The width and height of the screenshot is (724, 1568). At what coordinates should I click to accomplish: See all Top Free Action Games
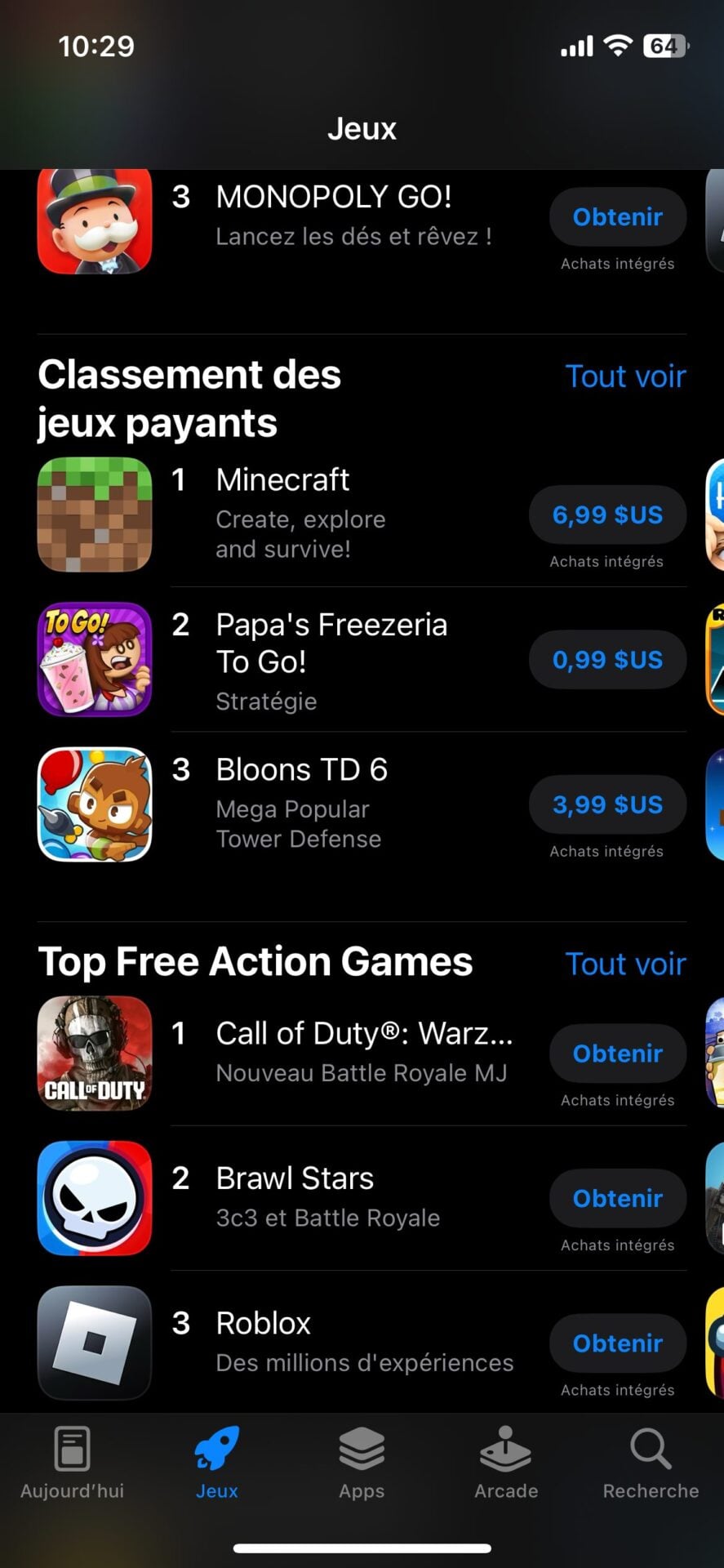[x=625, y=964]
